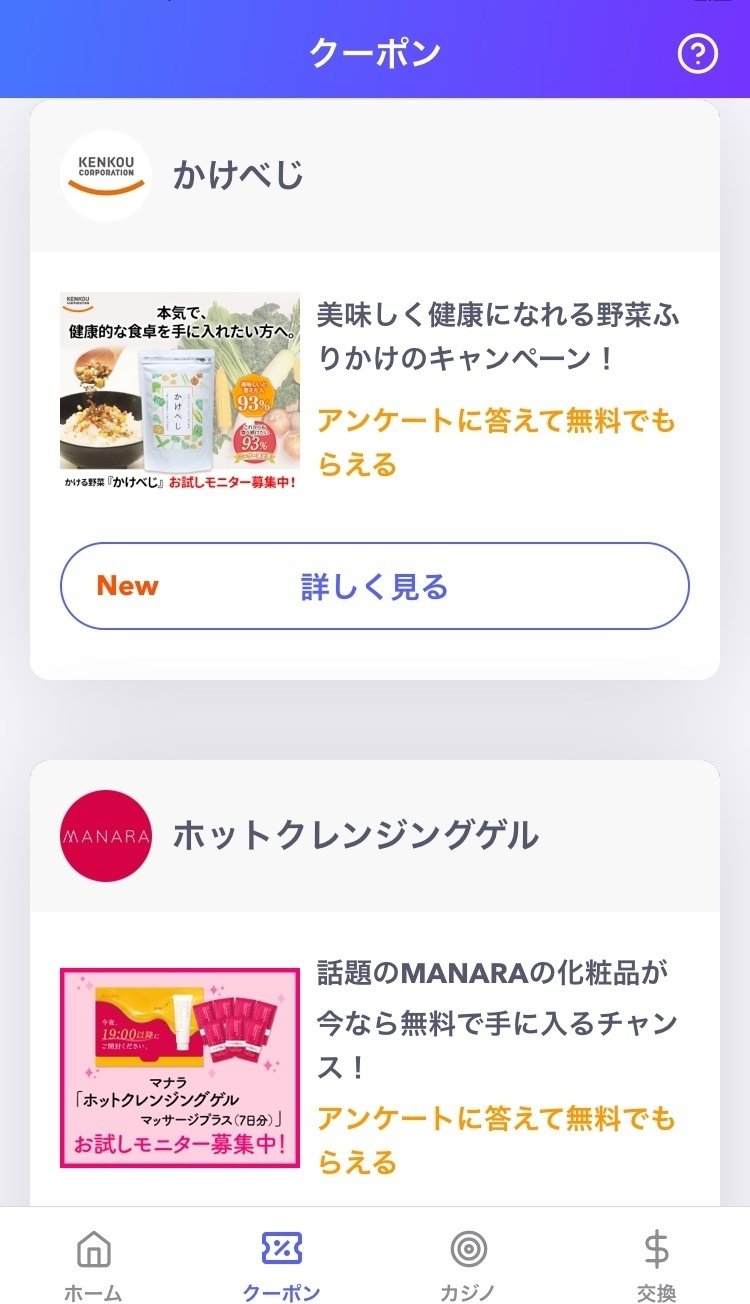Click the red MANARA brand logo

tap(106, 833)
